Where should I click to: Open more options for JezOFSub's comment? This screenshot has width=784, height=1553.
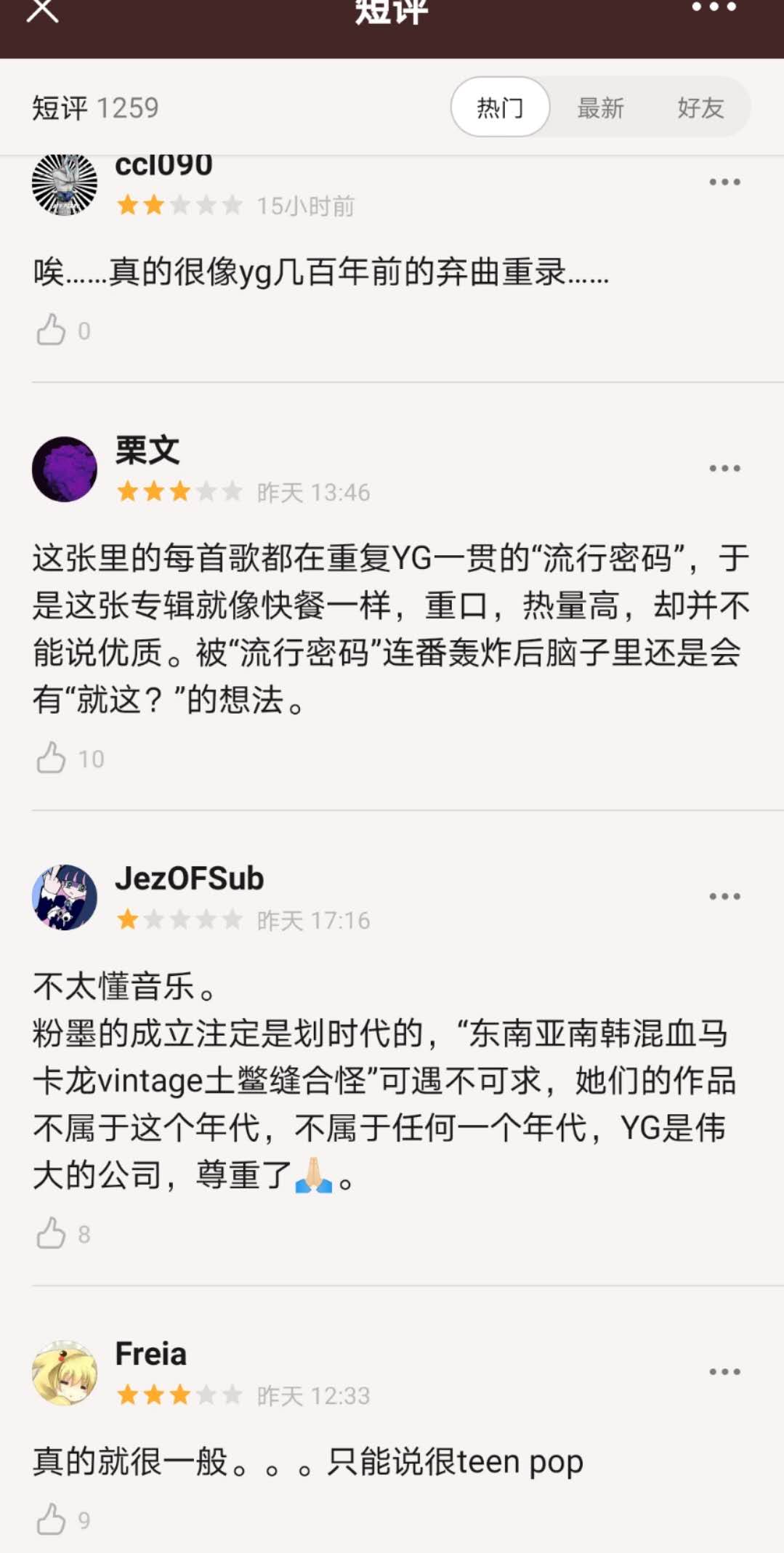coord(724,897)
